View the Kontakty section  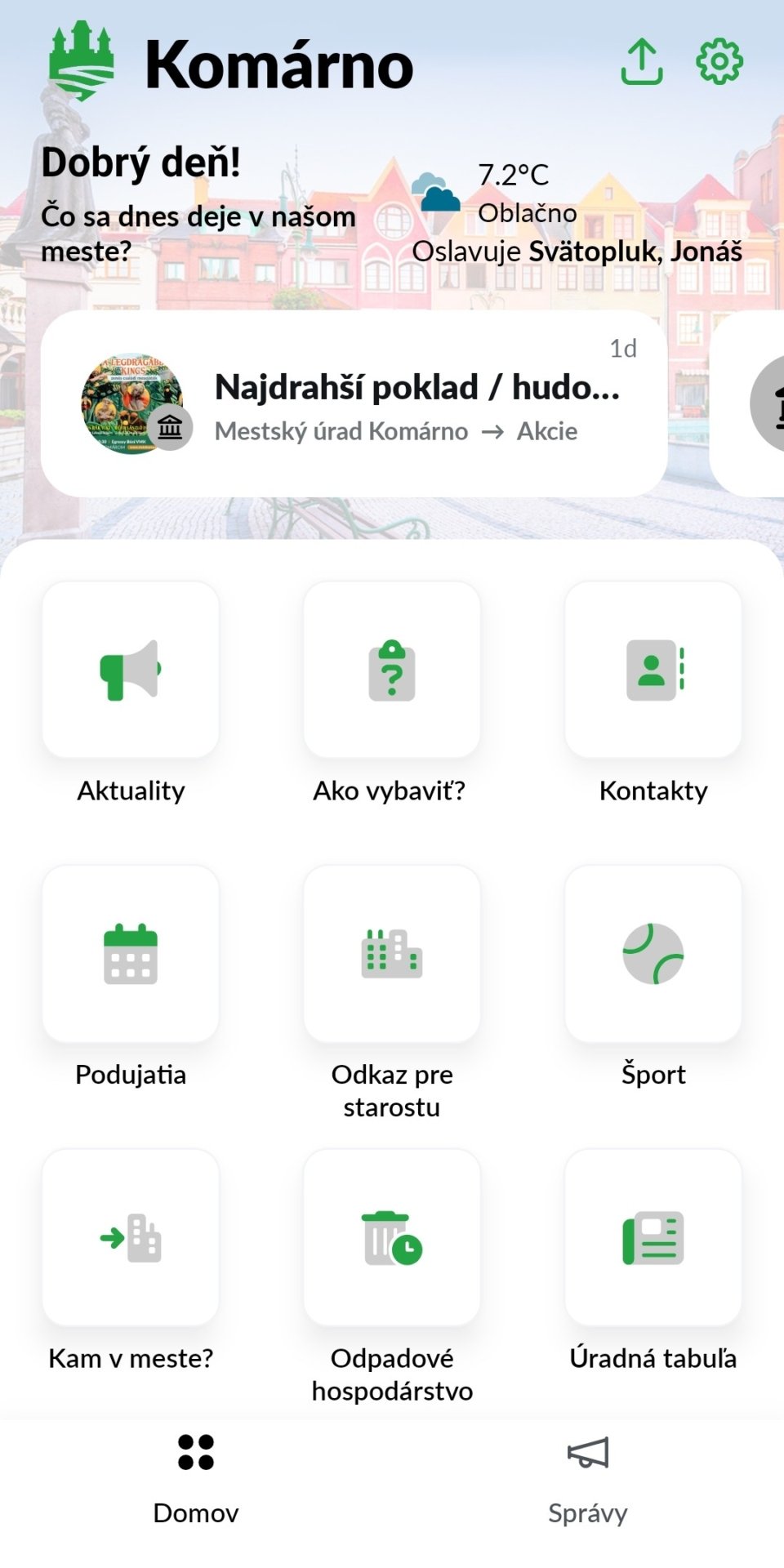pyautogui.click(x=653, y=670)
